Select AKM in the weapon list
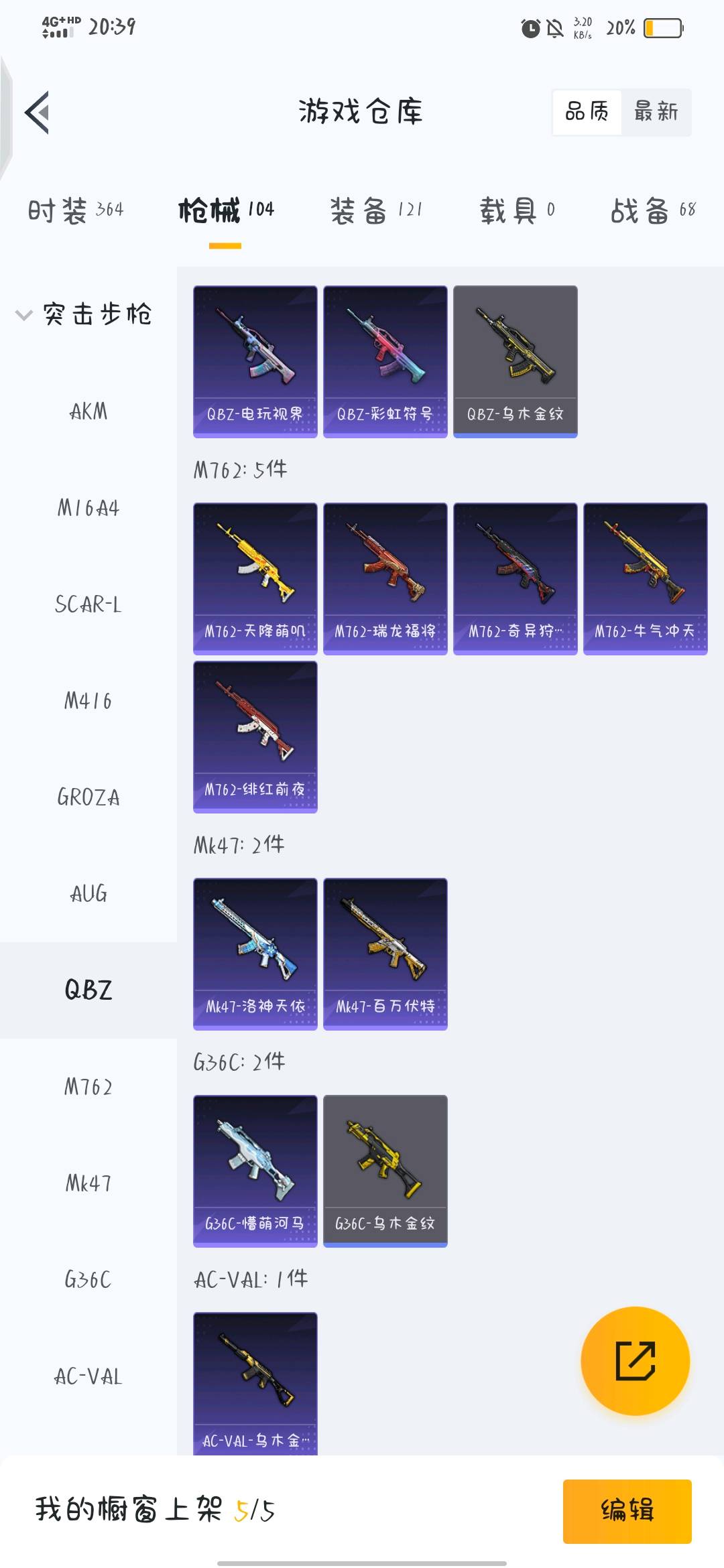Viewport: 724px width, 1568px height. click(88, 411)
